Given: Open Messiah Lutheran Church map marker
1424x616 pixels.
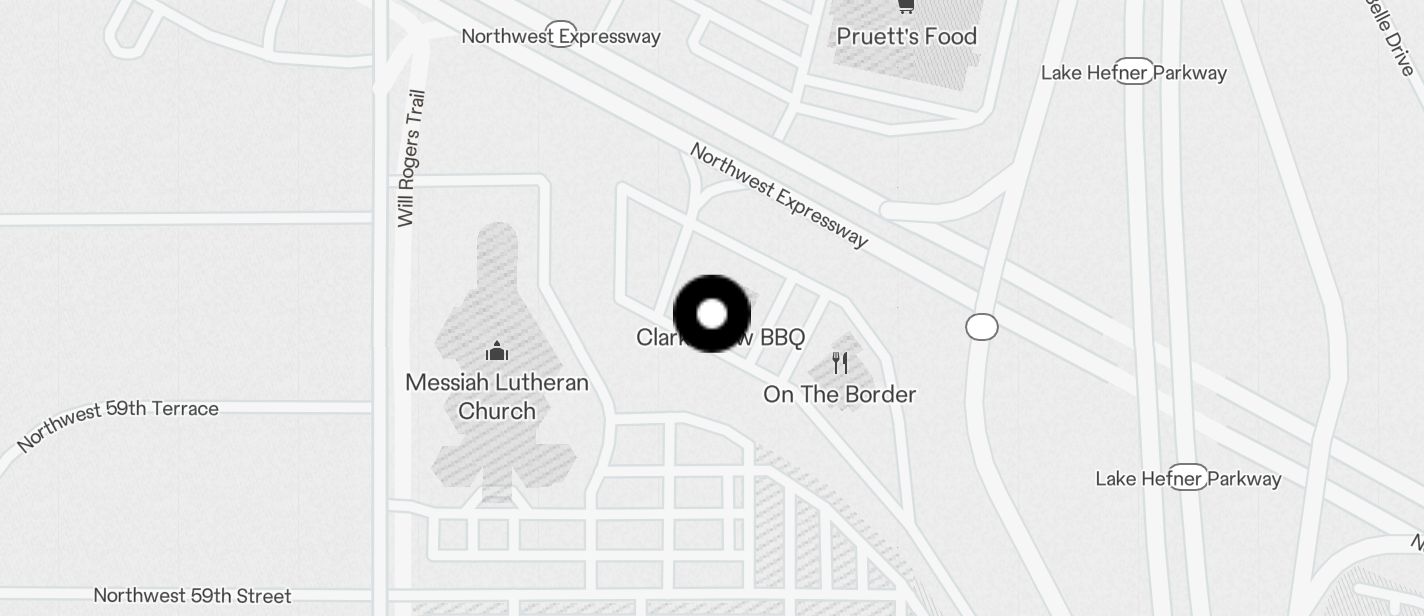Looking at the screenshot, I should (497, 352).
